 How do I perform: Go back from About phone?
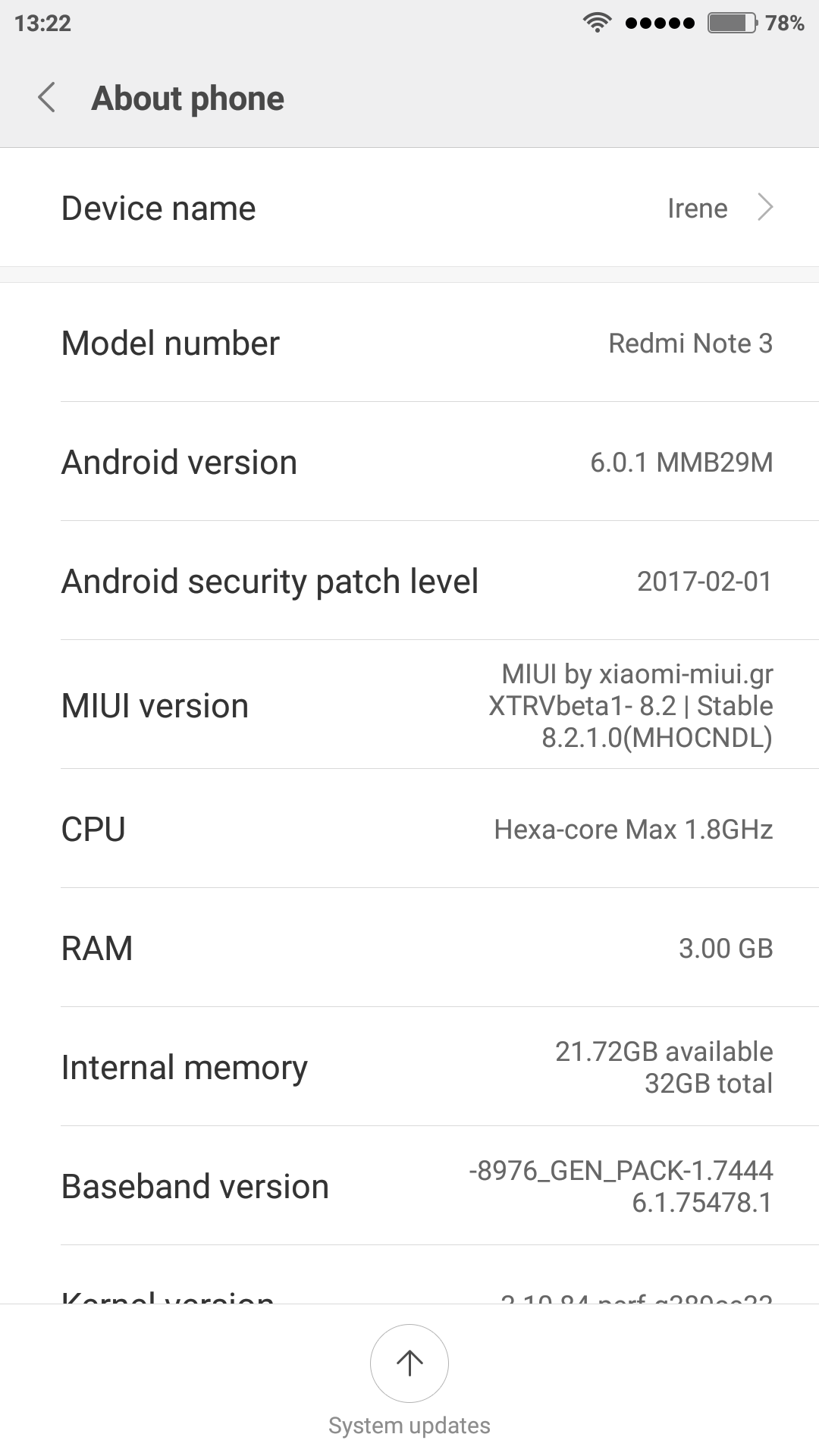47,99
